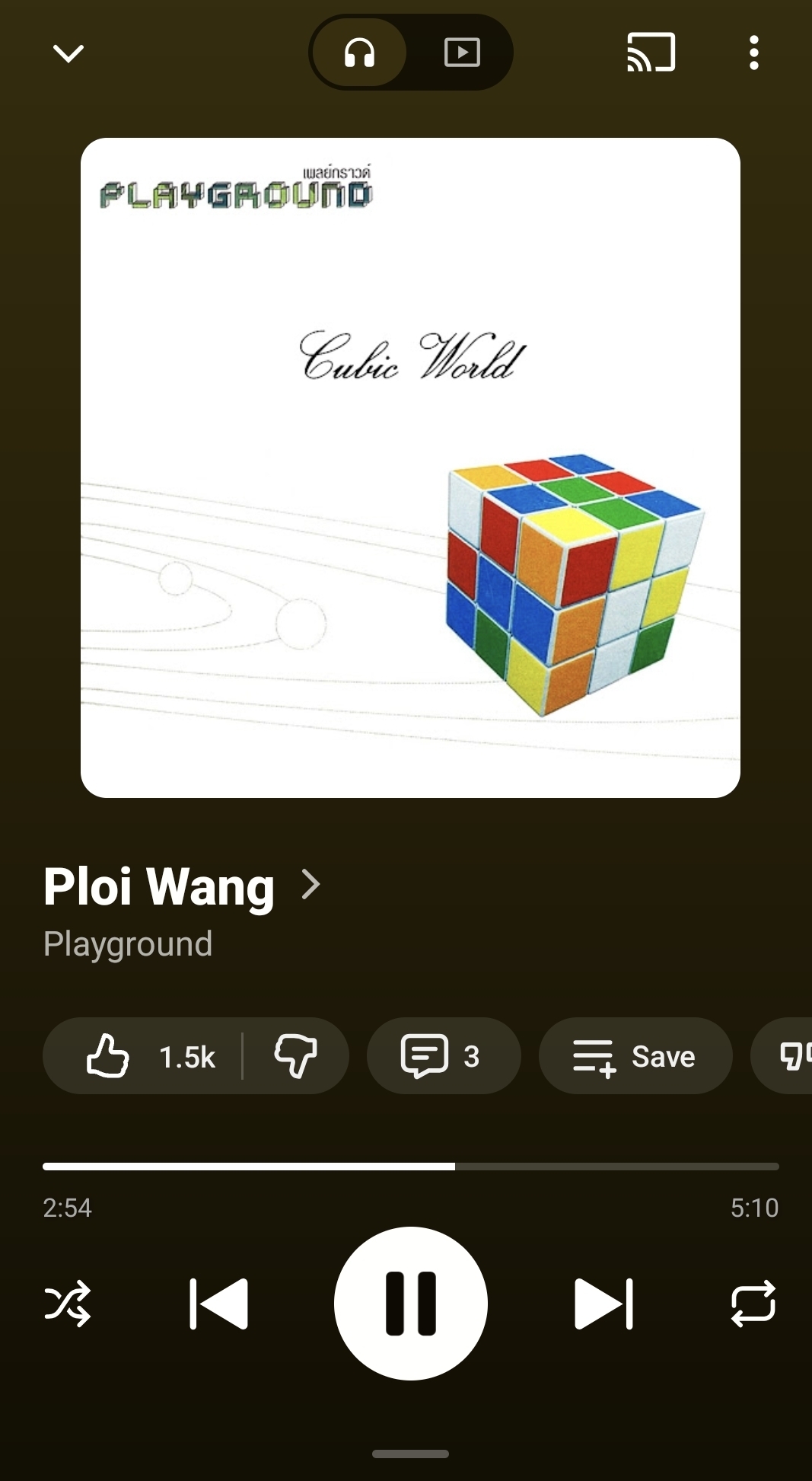Switch to audio mode with headphones
The width and height of the screenshot is (812, 1481).
(359, 53)
